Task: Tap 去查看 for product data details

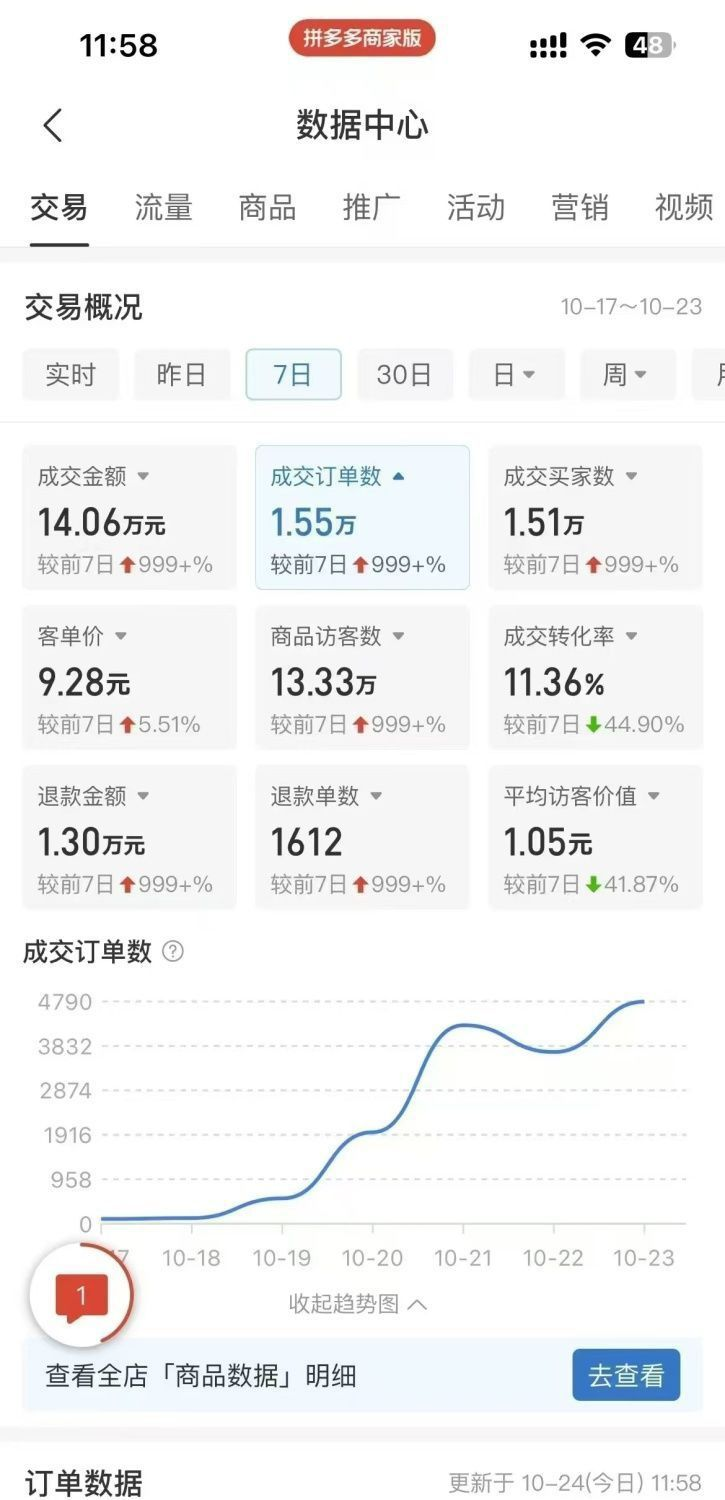Action: 626,1375
